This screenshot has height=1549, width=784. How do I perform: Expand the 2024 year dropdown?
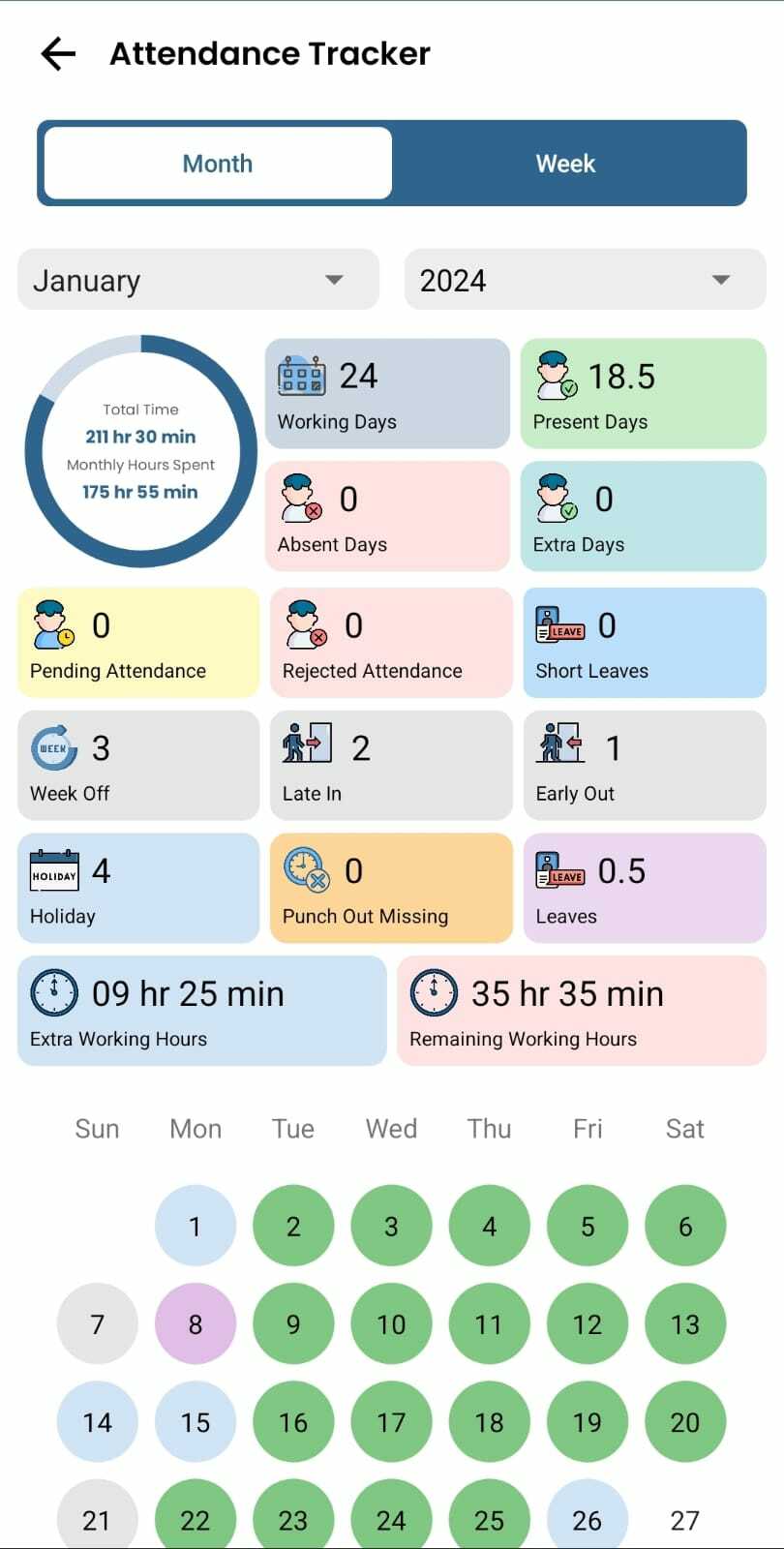585,280
